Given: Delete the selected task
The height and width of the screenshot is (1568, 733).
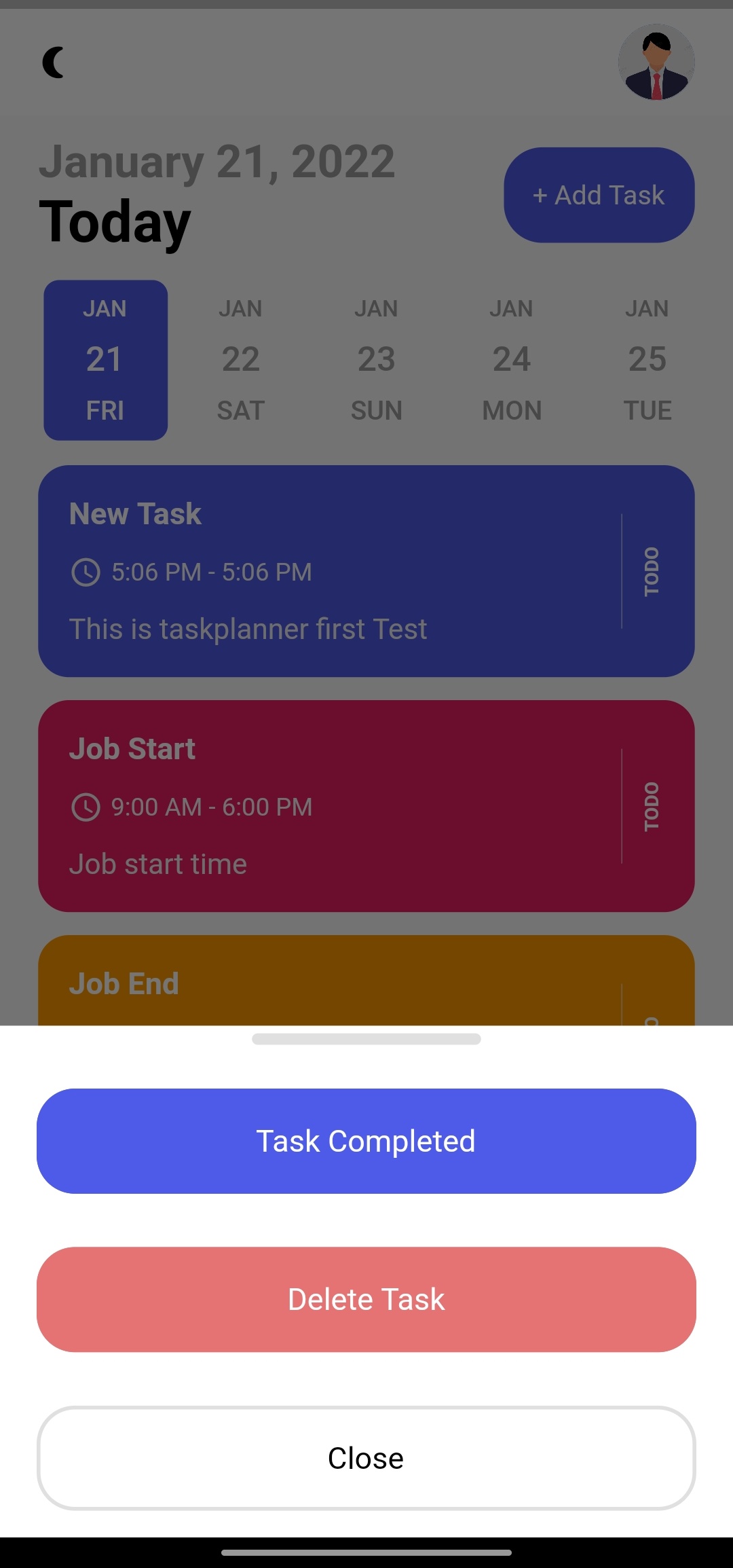Looking at the screenshot, I should tap(366, 1299).
